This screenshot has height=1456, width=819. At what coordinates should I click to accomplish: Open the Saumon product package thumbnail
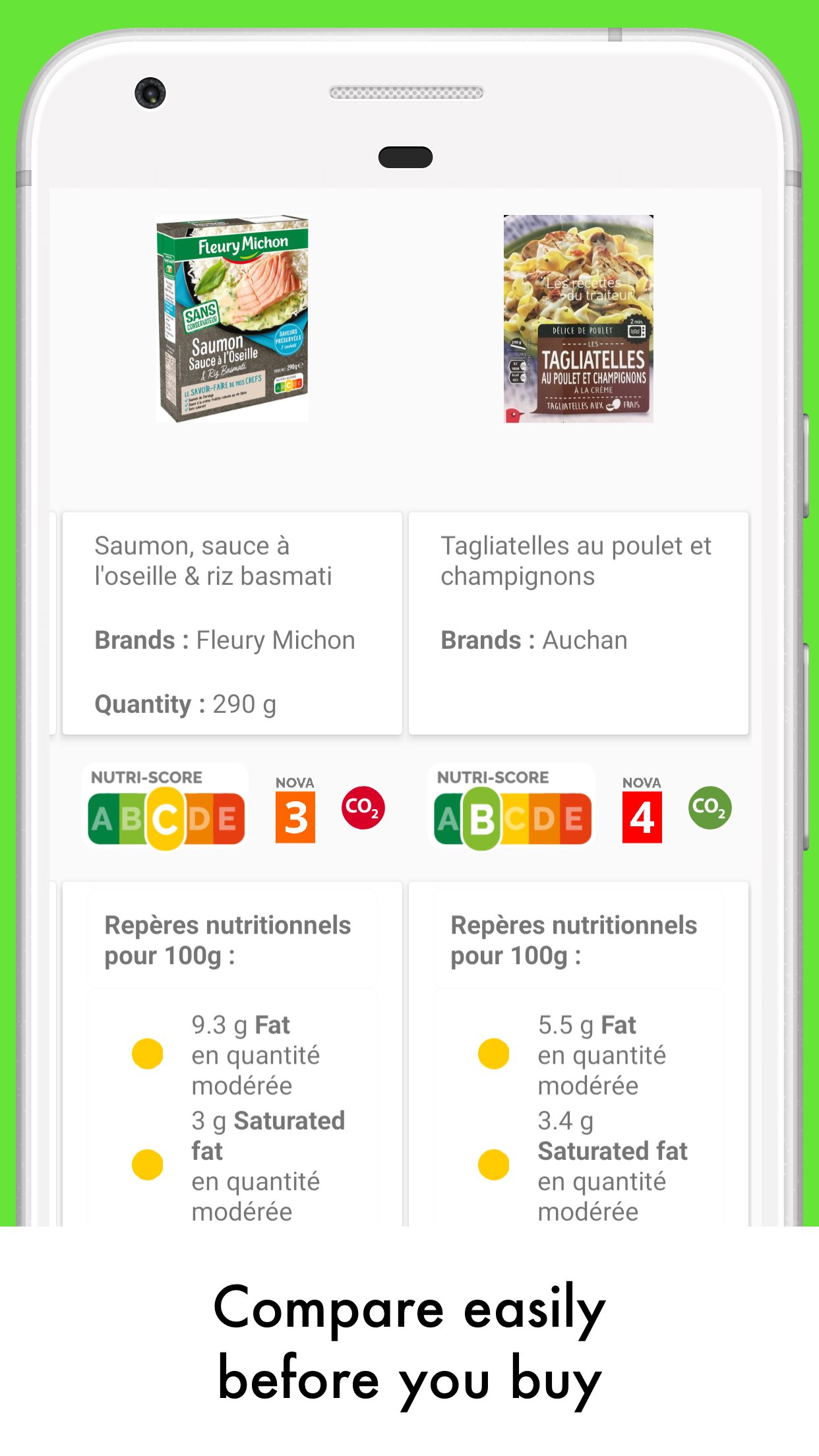(x=232, y=318)
